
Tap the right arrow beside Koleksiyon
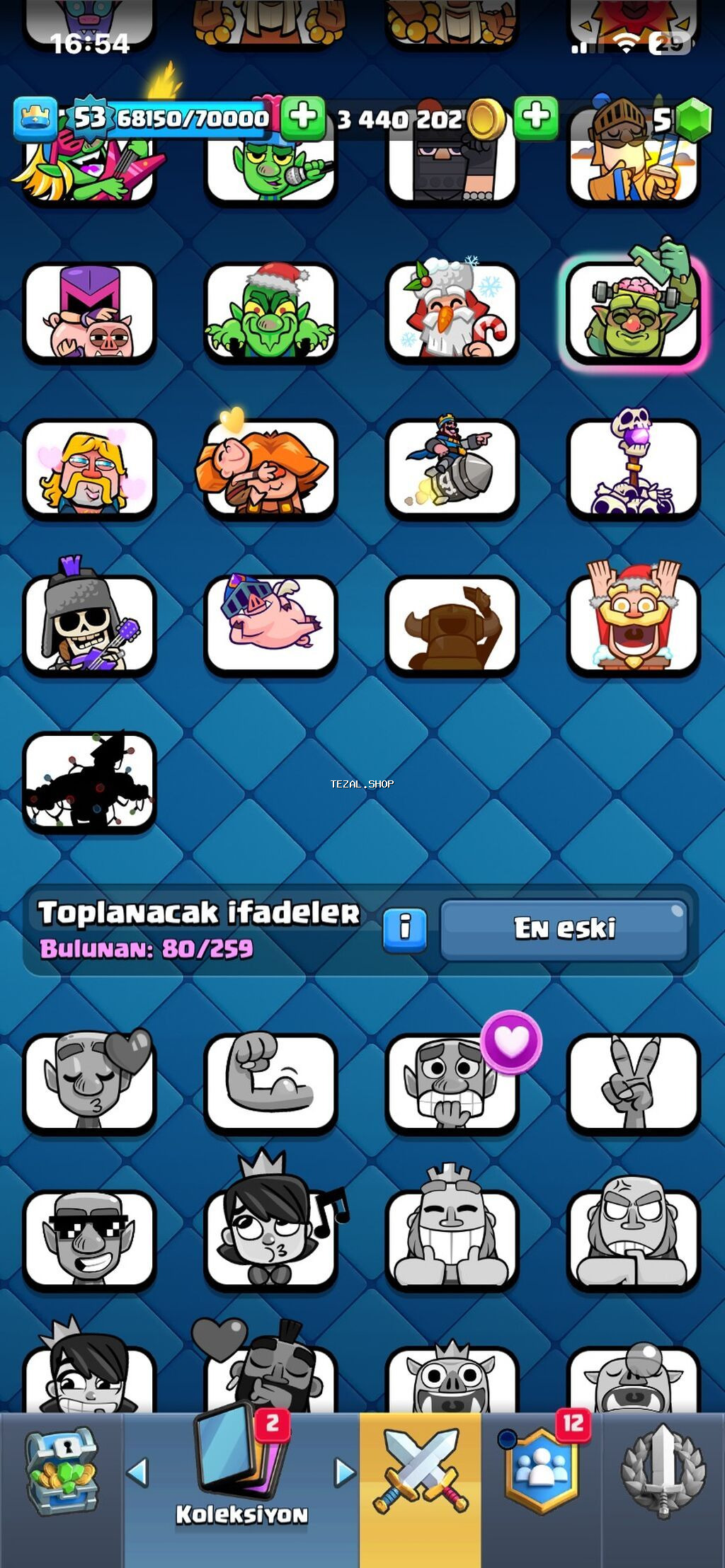coord(345,1472)
